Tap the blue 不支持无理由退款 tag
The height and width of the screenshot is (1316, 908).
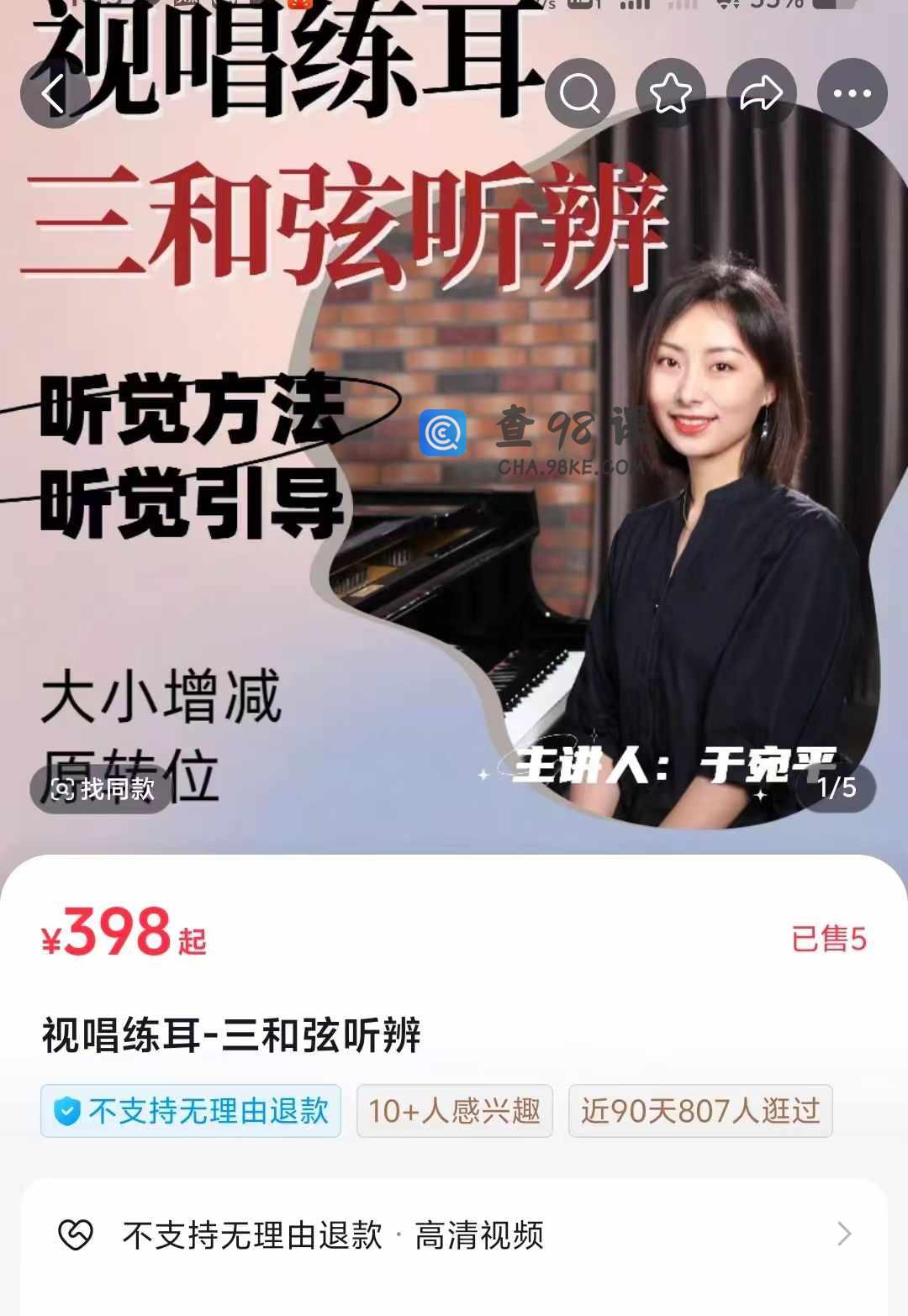click(x=191, y=1111)
